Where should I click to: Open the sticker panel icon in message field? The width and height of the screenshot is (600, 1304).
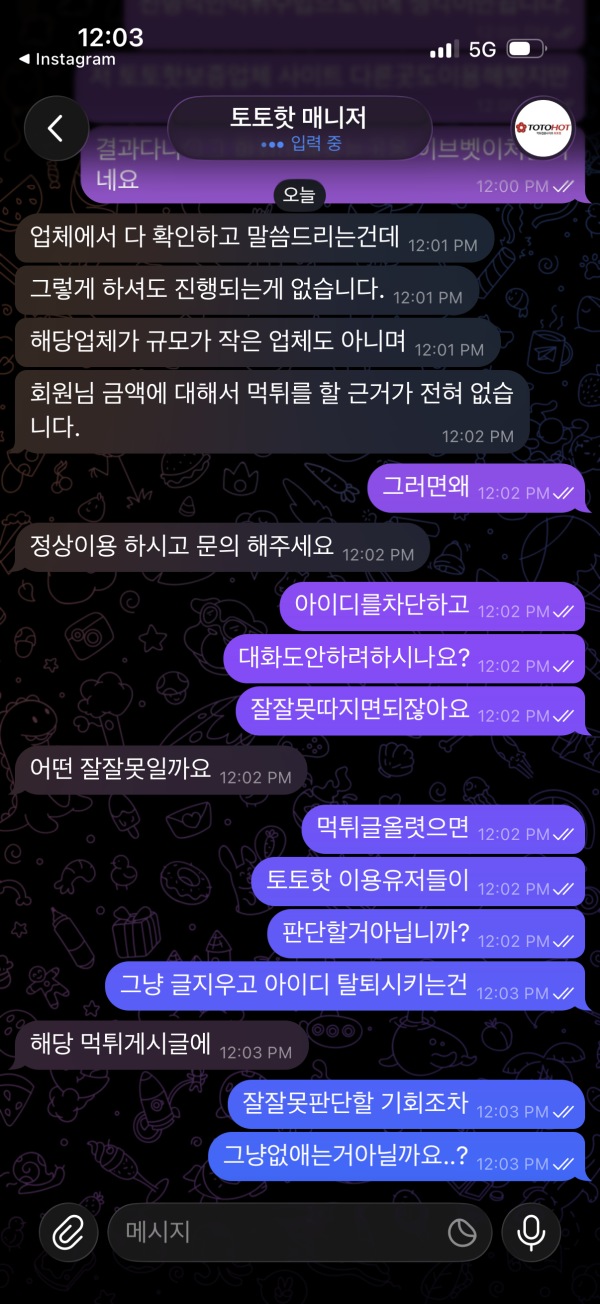(461, 1233)
